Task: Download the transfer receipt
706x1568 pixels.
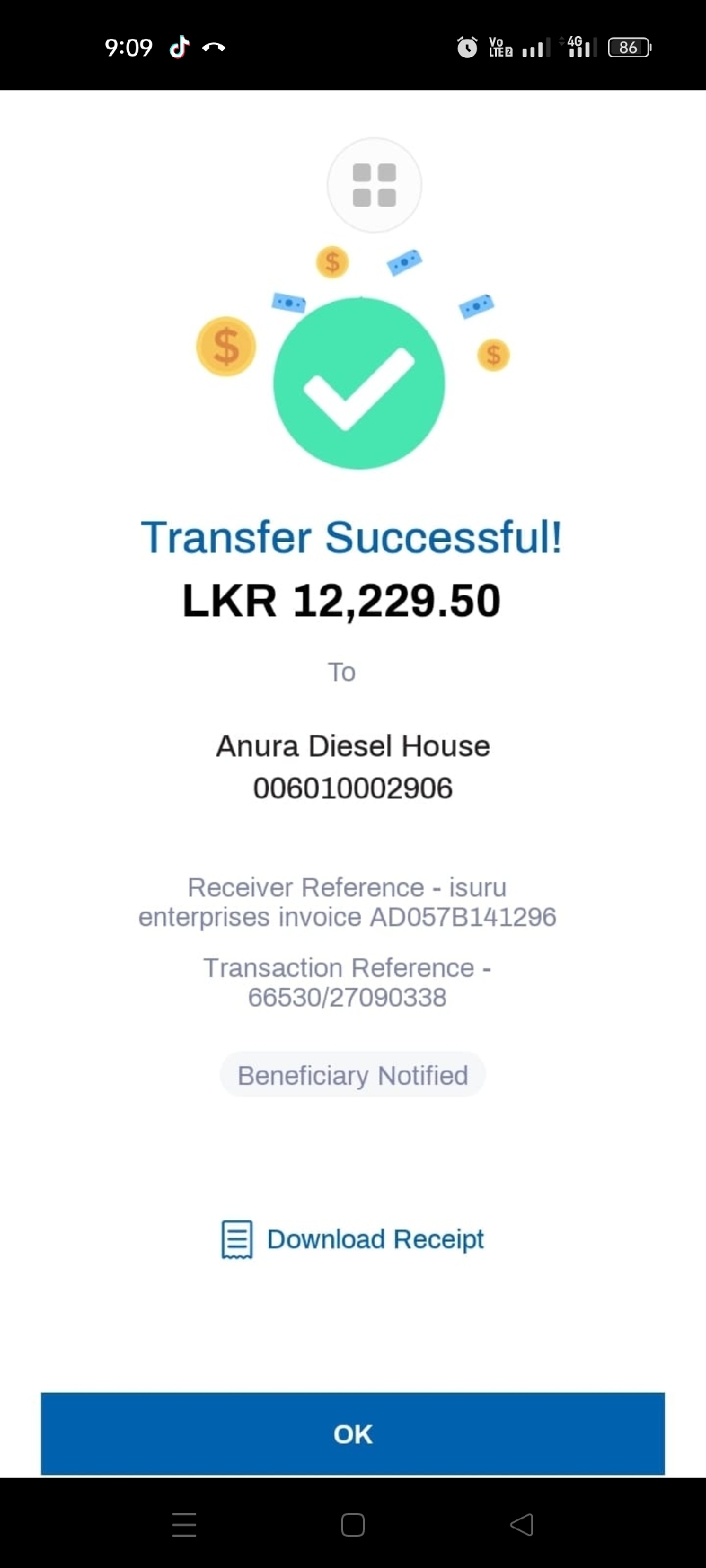Action: coord(353,1239)
